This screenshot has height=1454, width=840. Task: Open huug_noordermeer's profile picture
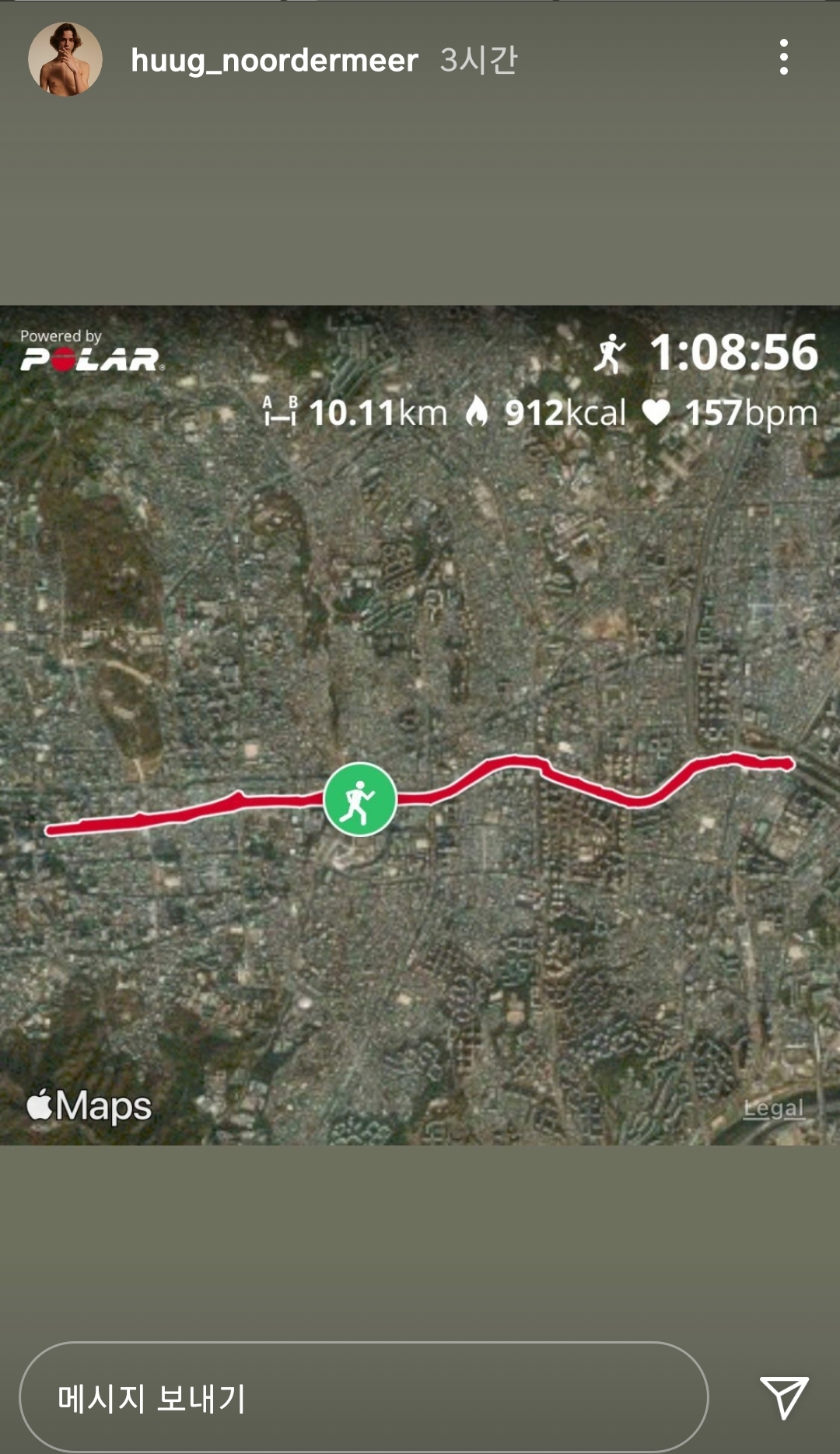65,59
